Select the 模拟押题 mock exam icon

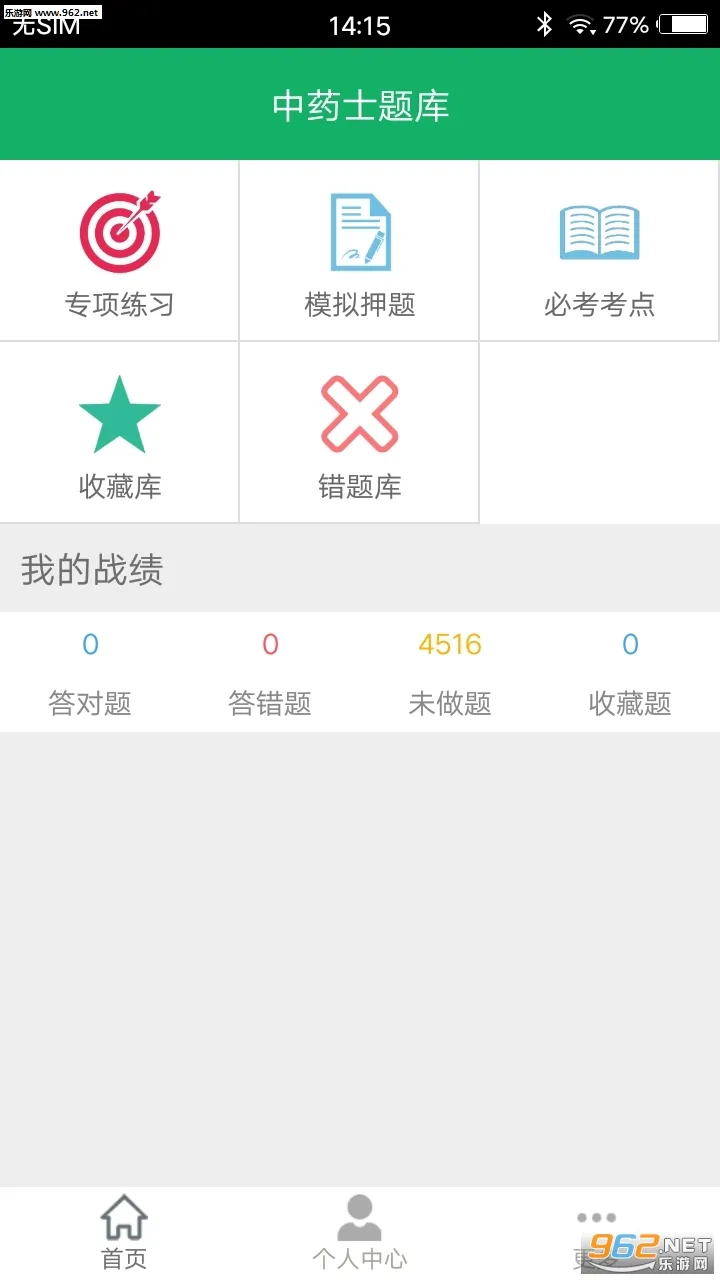[359, 231]
